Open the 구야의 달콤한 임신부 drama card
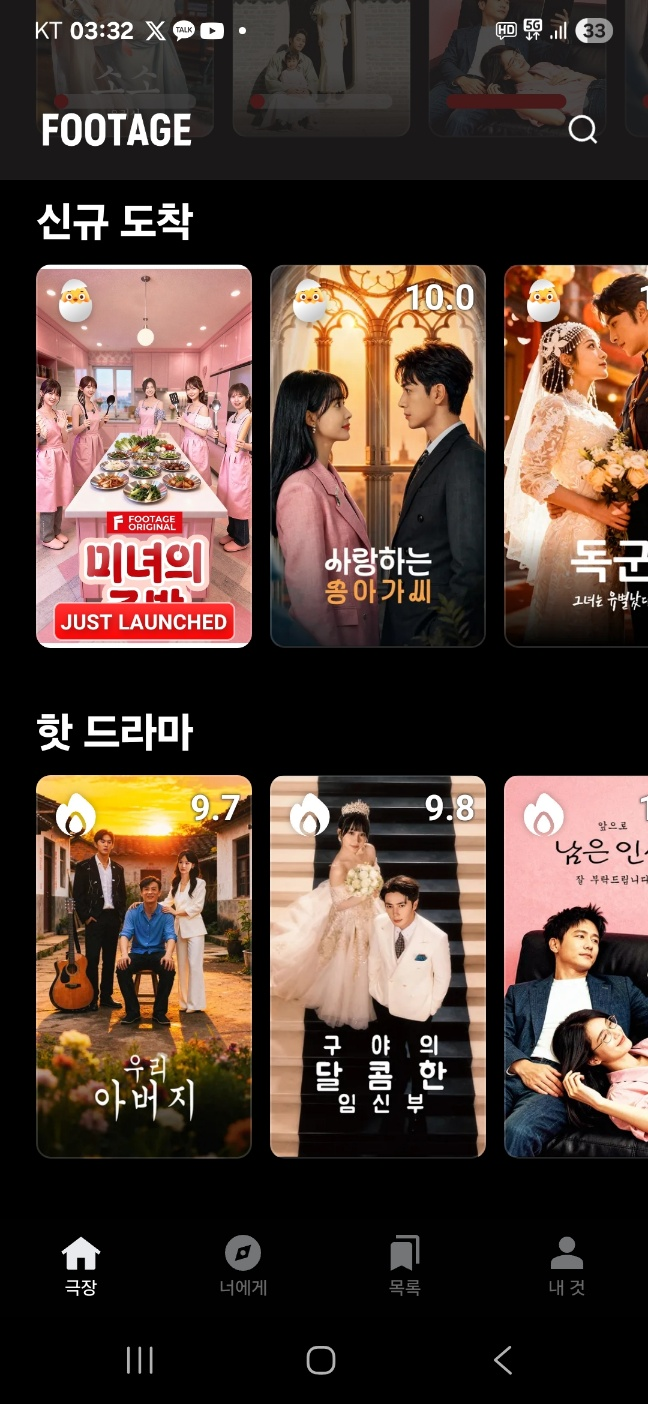 coord(378,966)
